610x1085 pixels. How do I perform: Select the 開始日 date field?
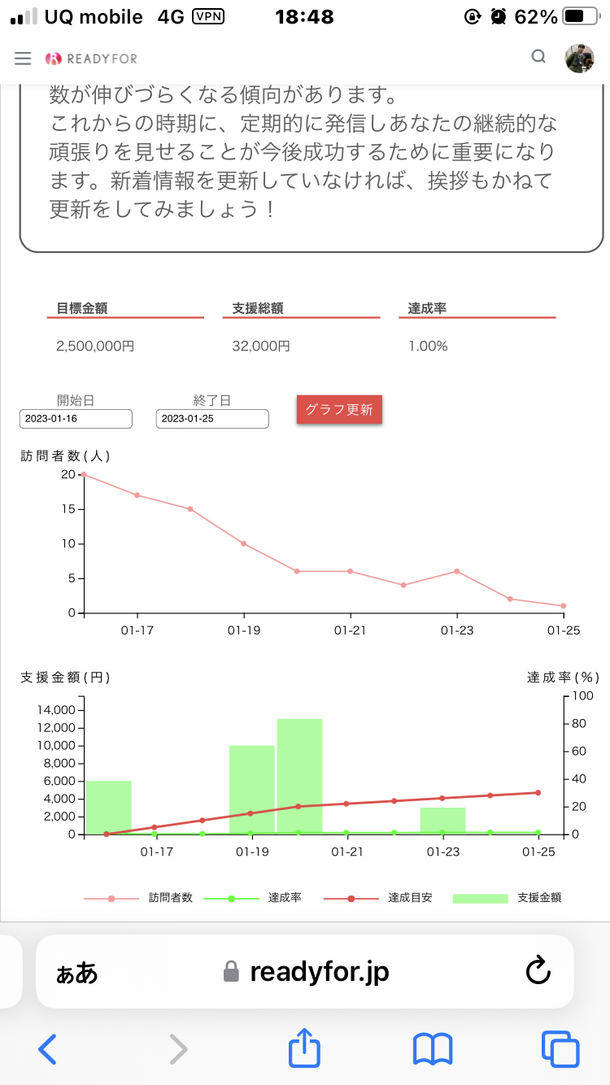point(76,419)
